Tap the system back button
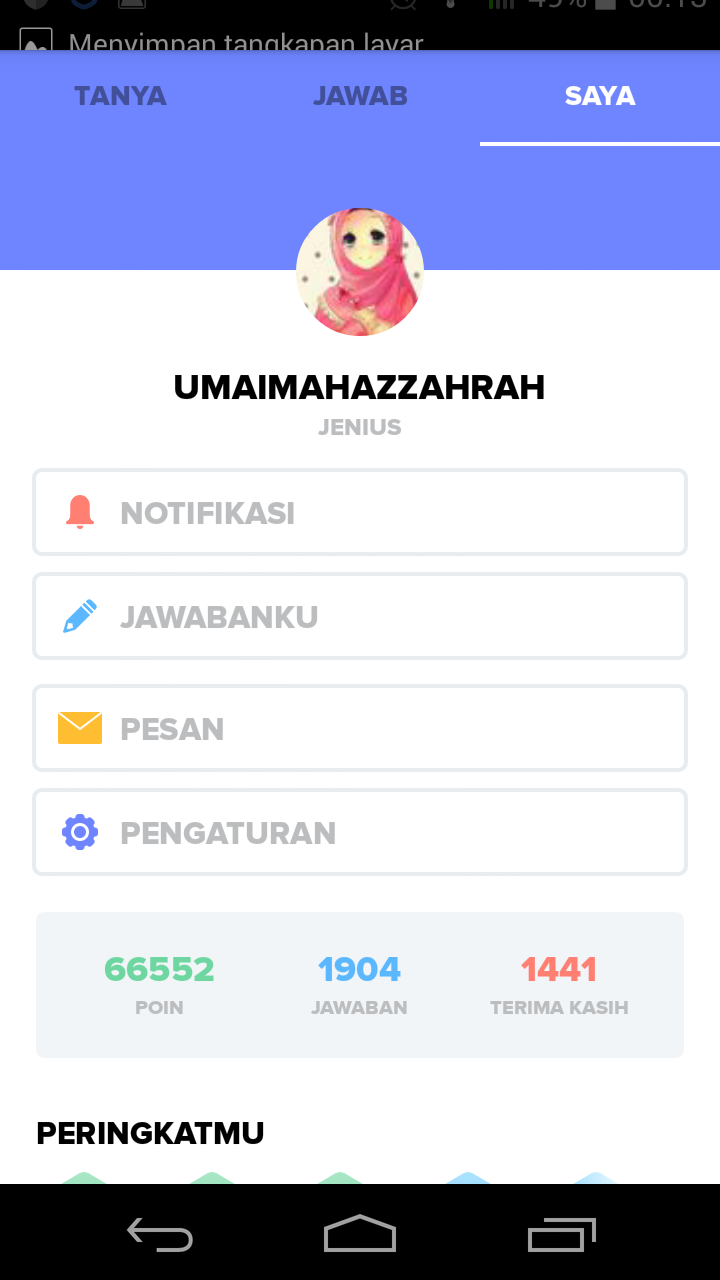This screenshot has height=1280, width=720. [160, 1234]
